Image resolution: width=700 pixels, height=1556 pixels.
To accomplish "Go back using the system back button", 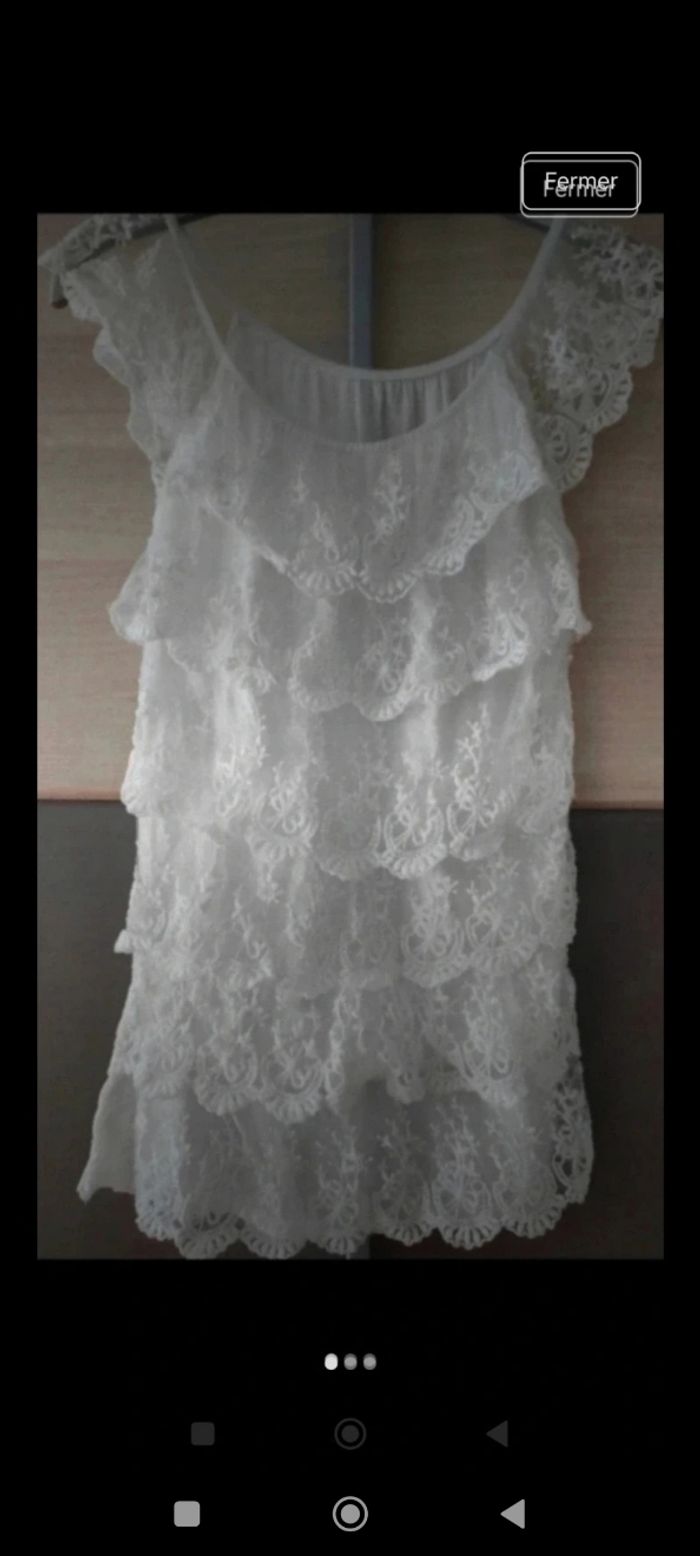I will click(x=513, y=1514).
